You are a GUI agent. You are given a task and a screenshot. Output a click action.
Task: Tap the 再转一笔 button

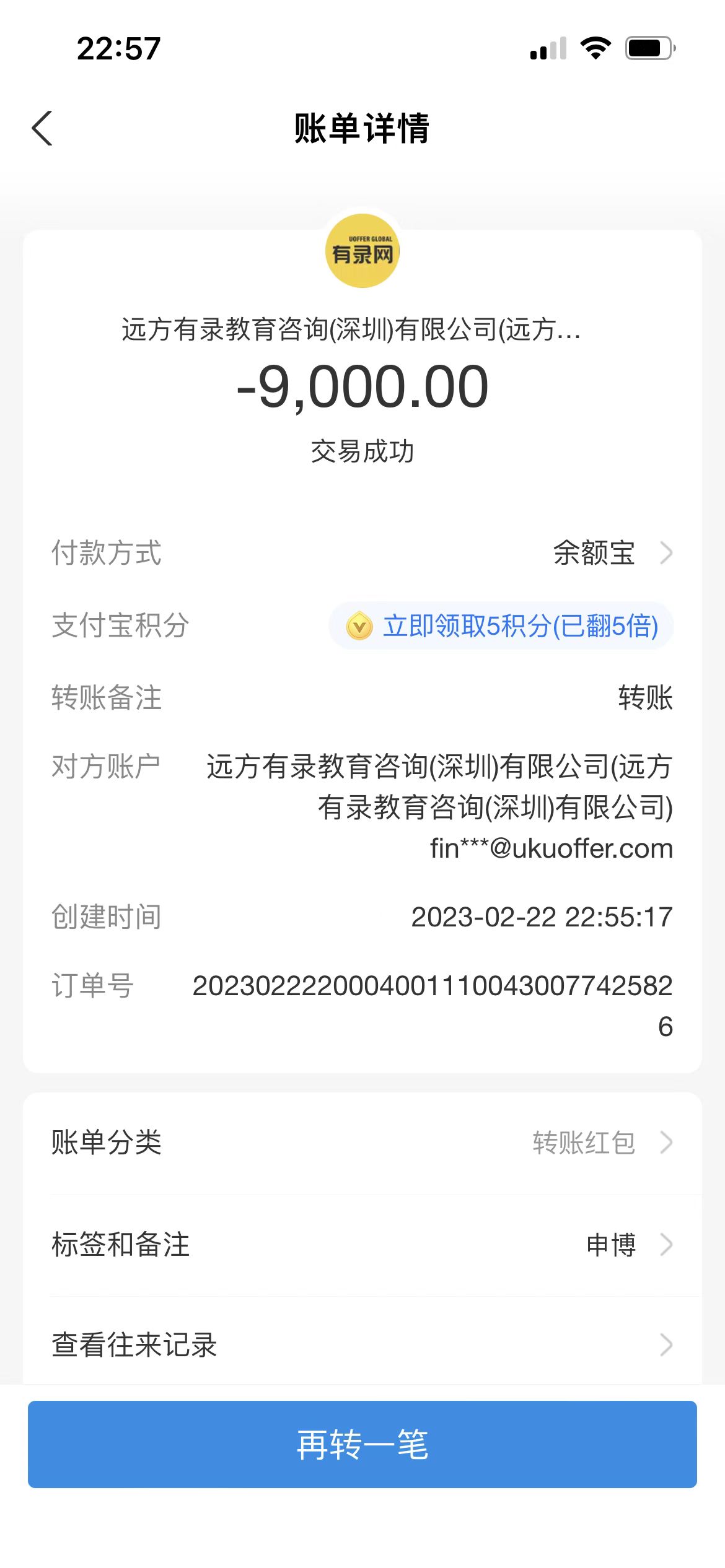(362, 1445)
